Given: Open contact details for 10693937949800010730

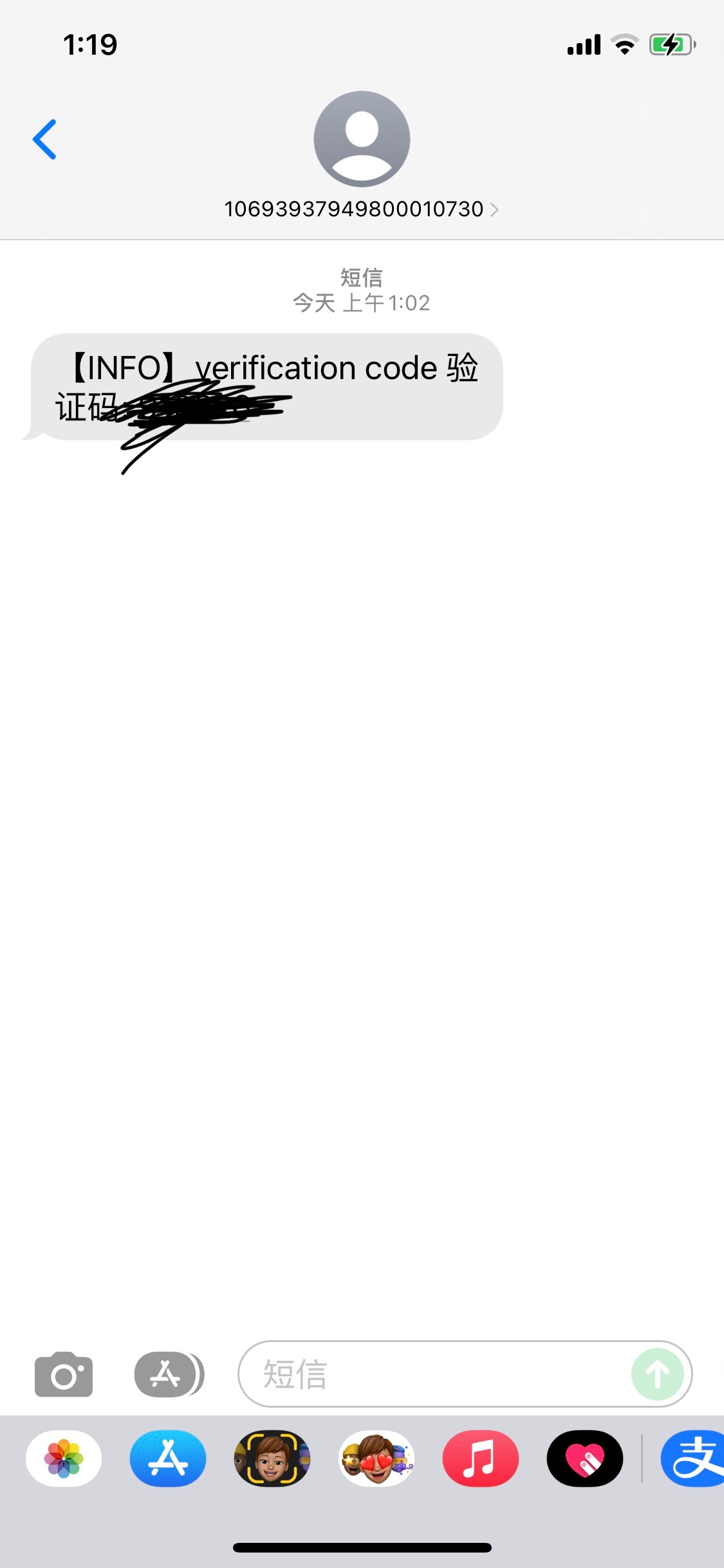Looking at the screenshot, I should click(361, 209).
